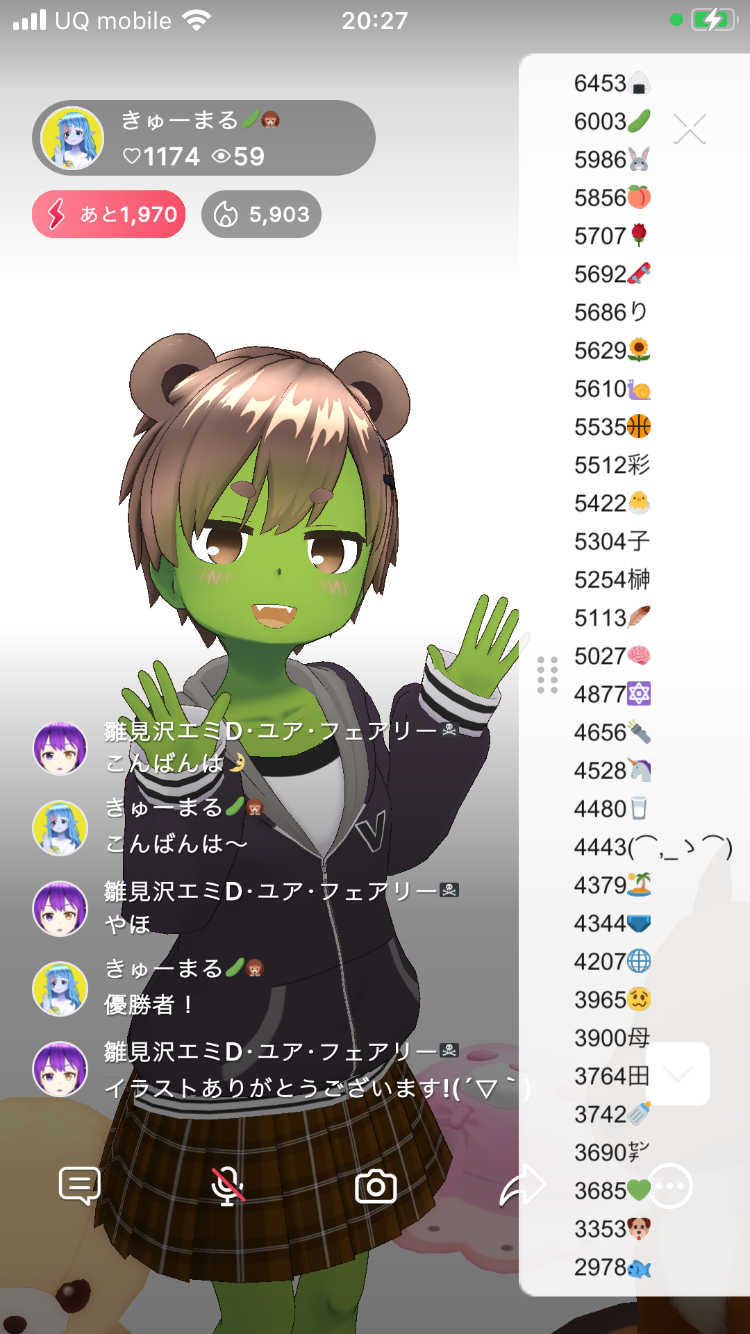Tap the あと1,970 rank badge
Viewport: 750px width, 1334px height.
click(109, 214)
